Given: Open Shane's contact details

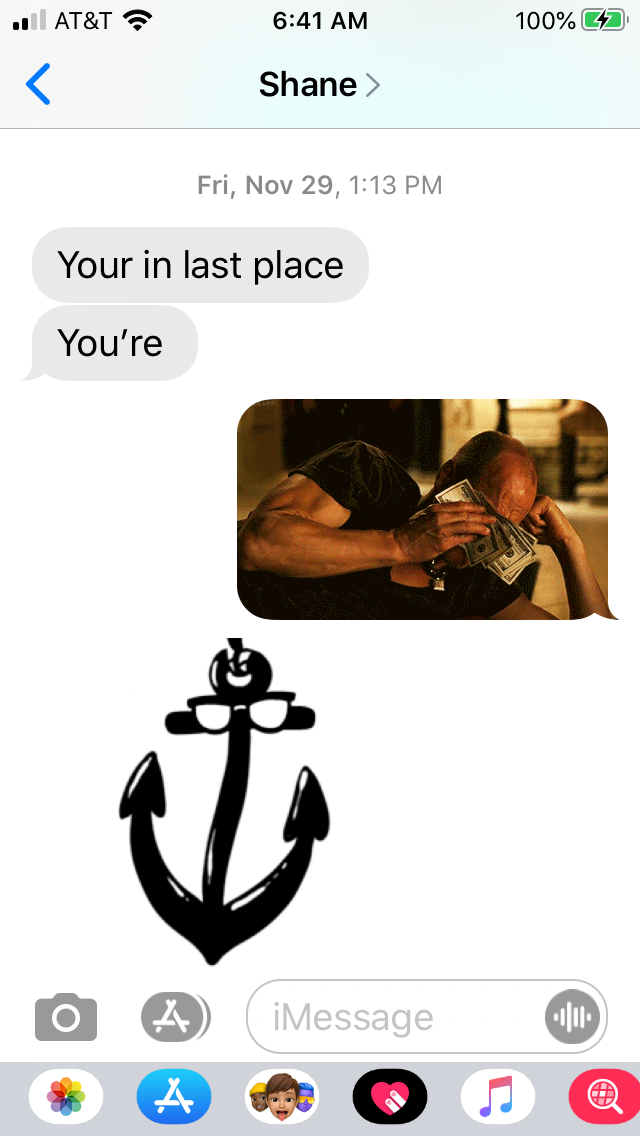Looking at the screenshot, I should (319, 85).
